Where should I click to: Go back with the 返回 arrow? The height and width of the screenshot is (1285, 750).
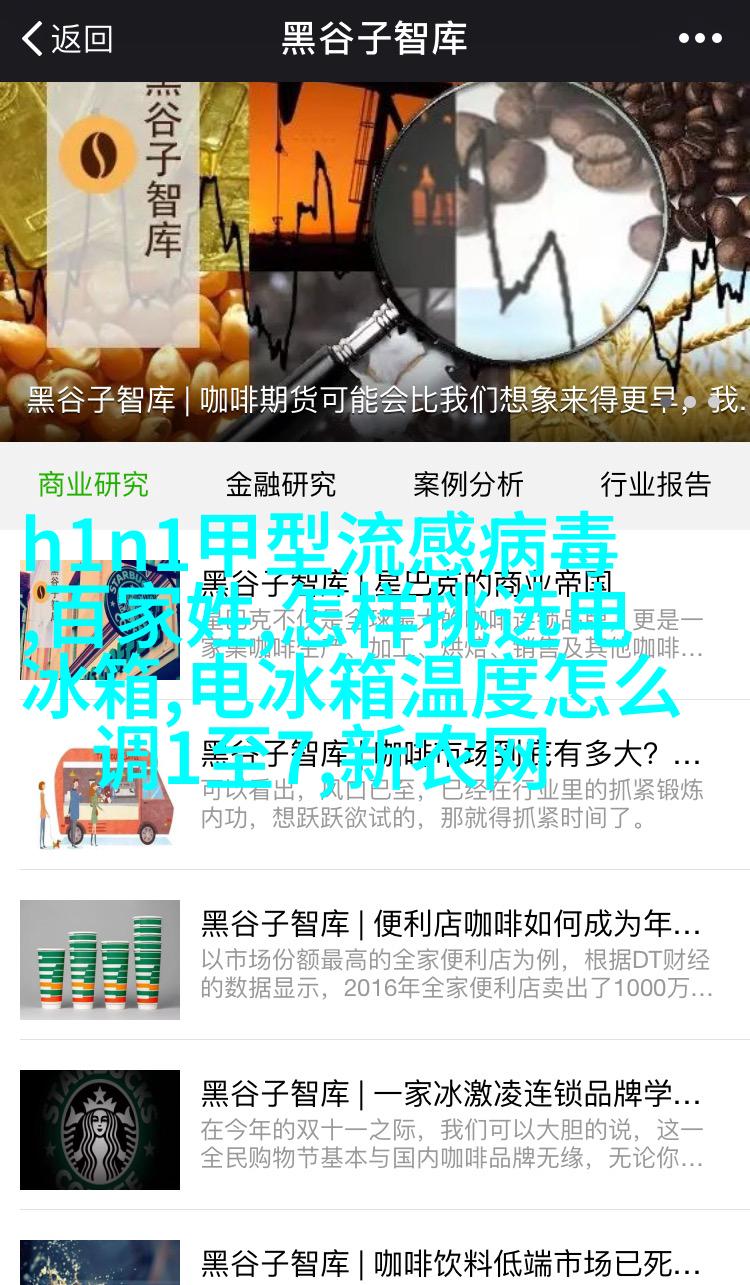click(66, 40)
